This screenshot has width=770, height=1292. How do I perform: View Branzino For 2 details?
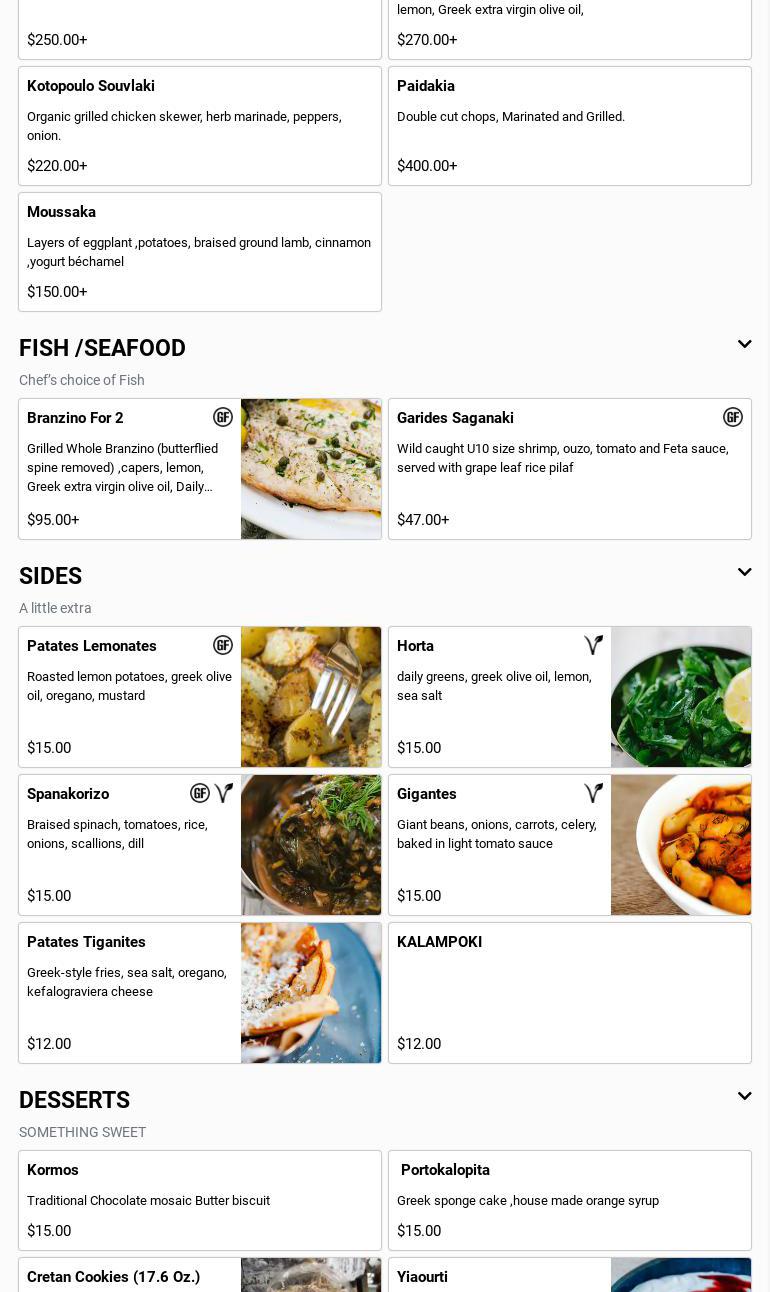pos(200,469)
